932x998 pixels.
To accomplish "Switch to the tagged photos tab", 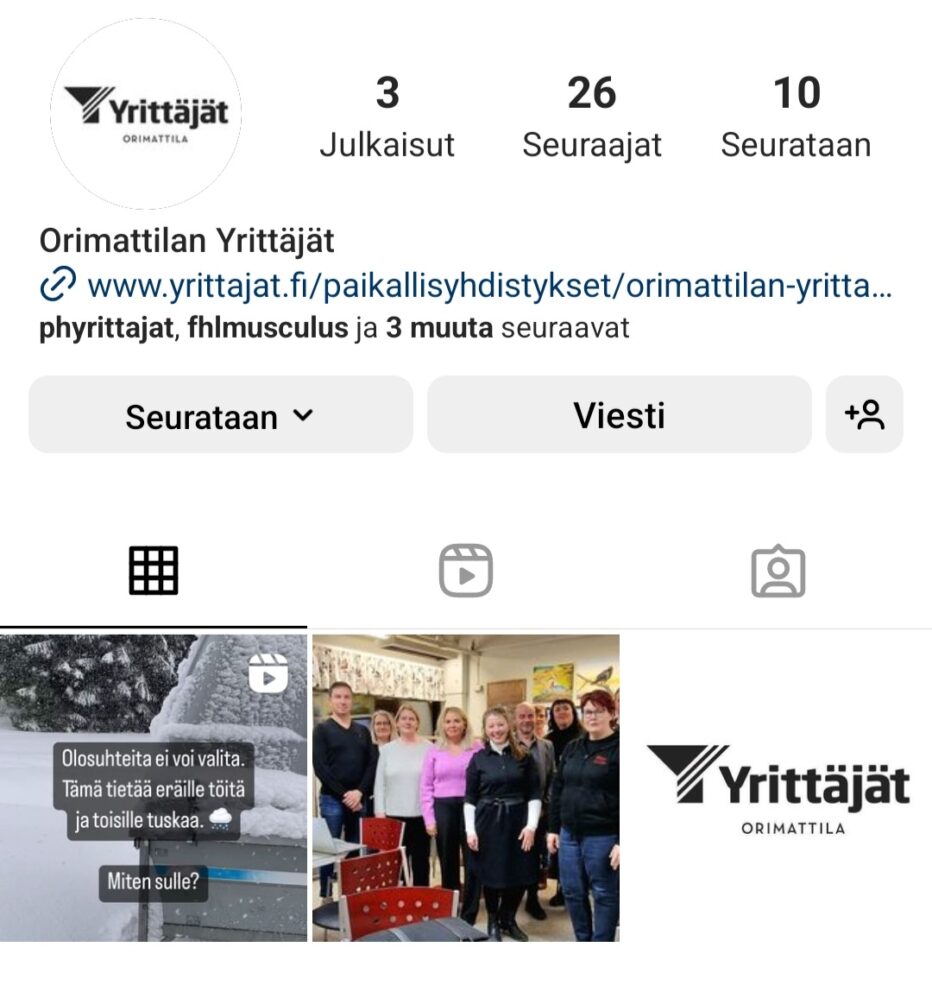I will tap(778, 571).
